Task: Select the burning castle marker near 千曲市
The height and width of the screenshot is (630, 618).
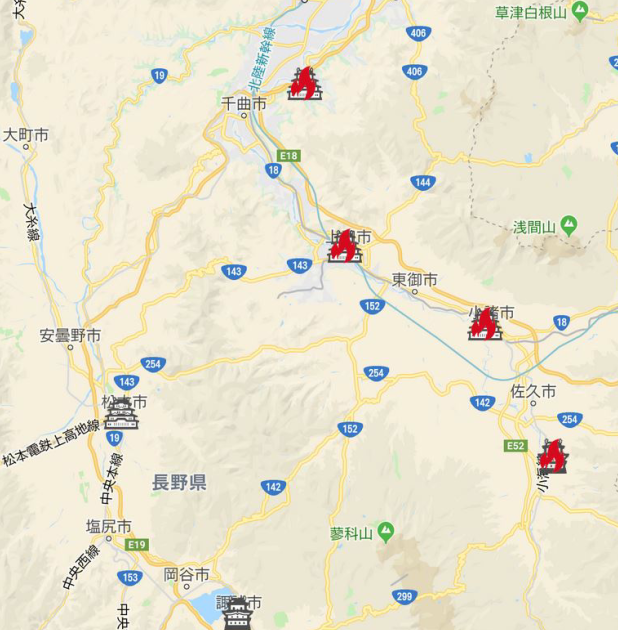Action: coord(306,84)
